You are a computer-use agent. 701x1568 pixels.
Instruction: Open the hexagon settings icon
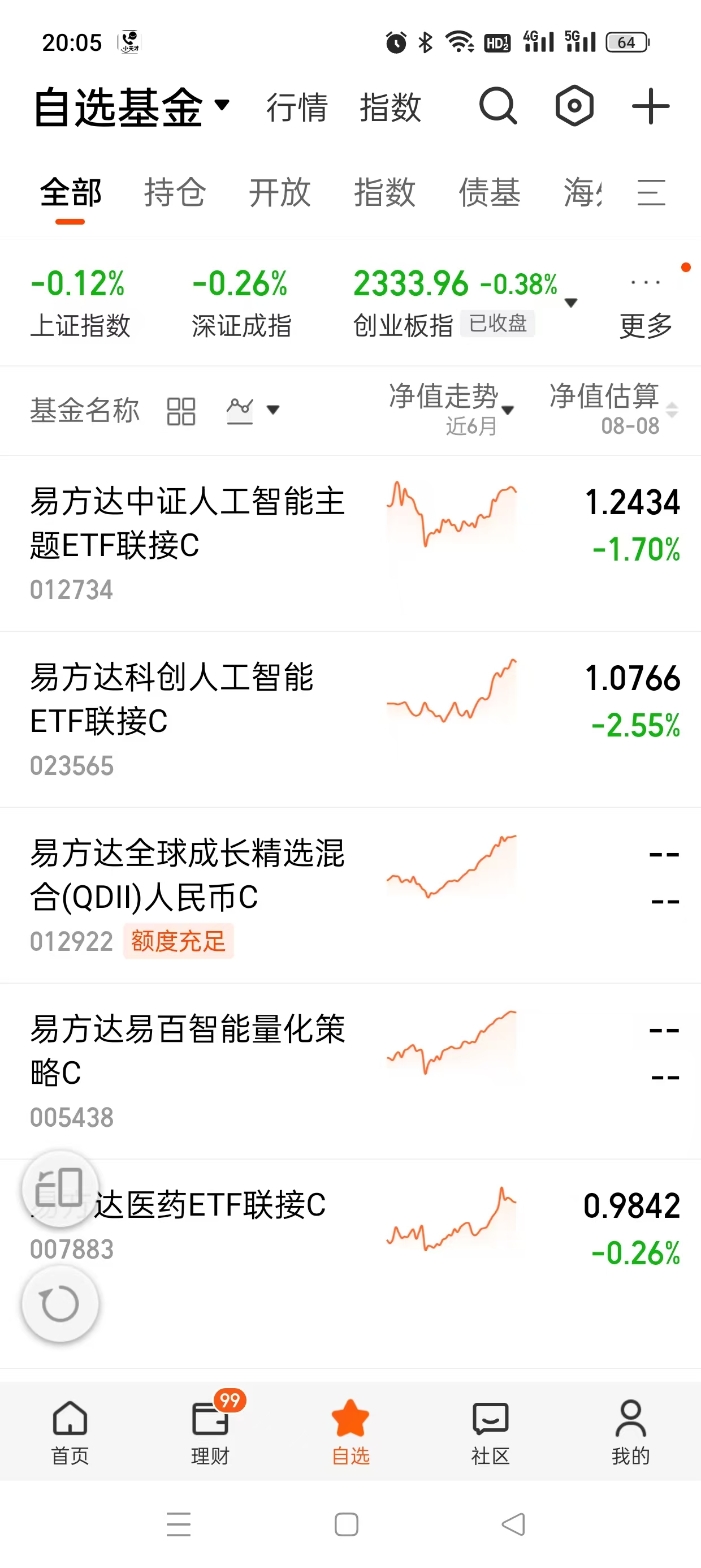[x=574, y=106]
